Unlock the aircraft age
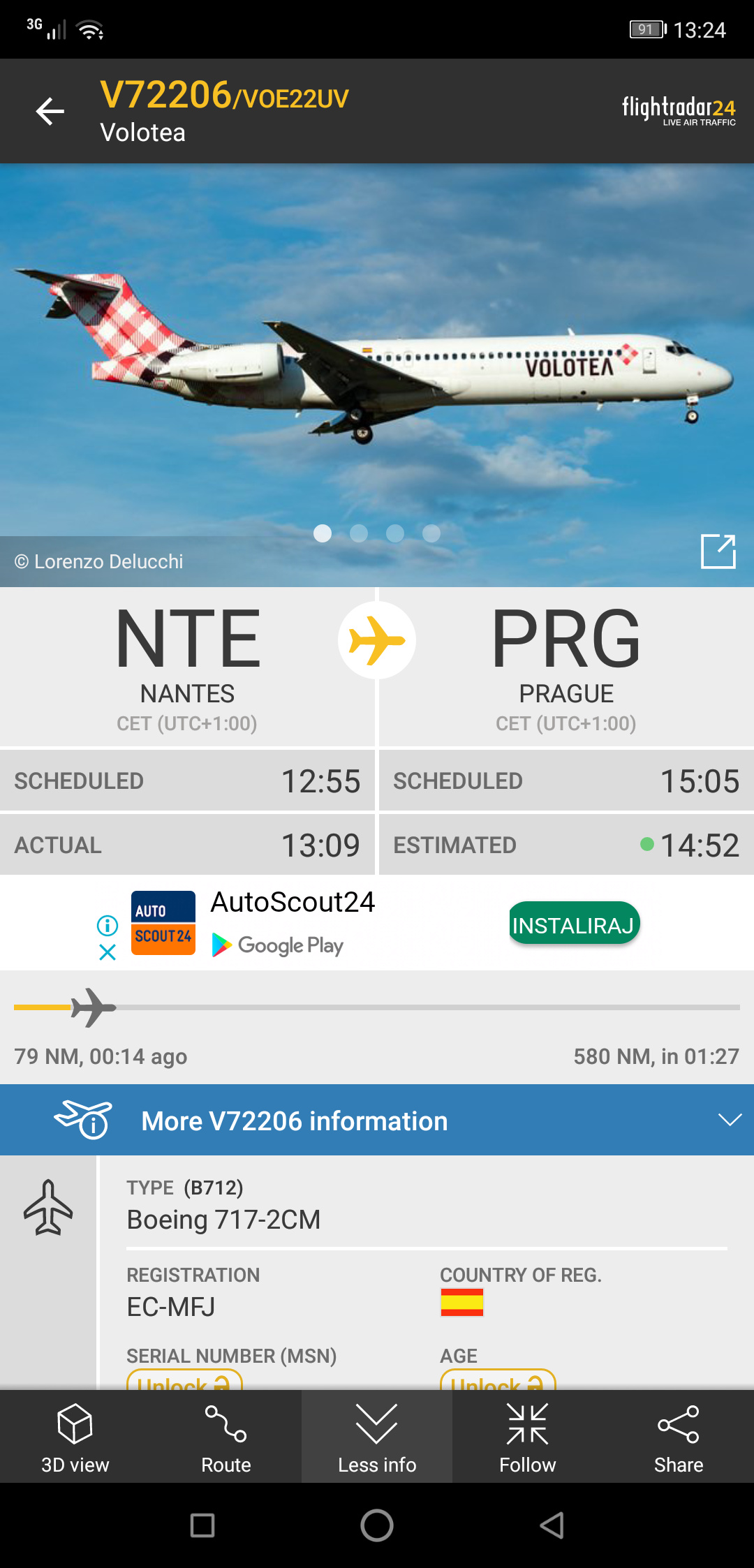This screenshot has width=754, height=1568. tap(498, 1381)
